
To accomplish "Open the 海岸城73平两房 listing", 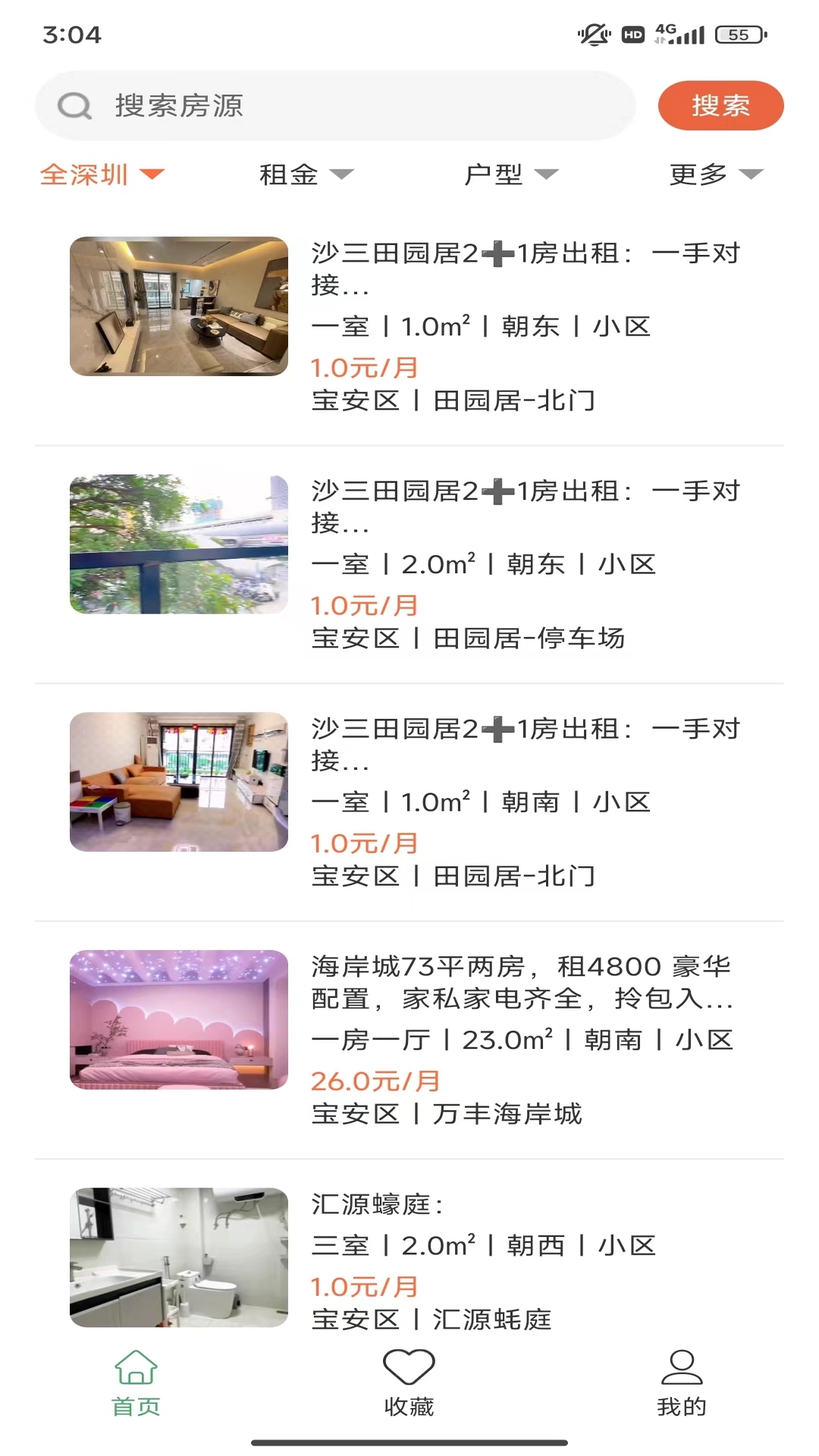I will pos(409,1039).
